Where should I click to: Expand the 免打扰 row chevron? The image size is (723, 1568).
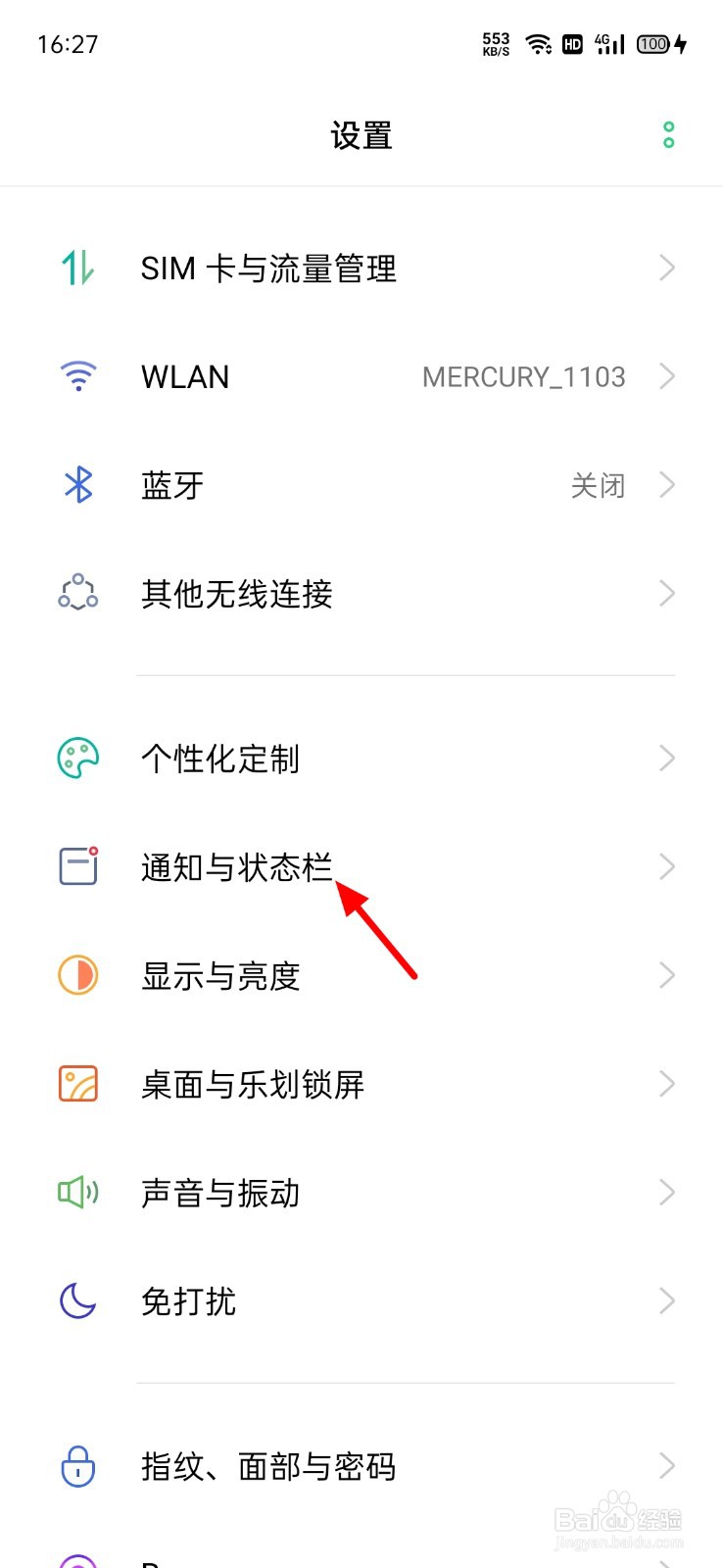(x=667, y=1301)
